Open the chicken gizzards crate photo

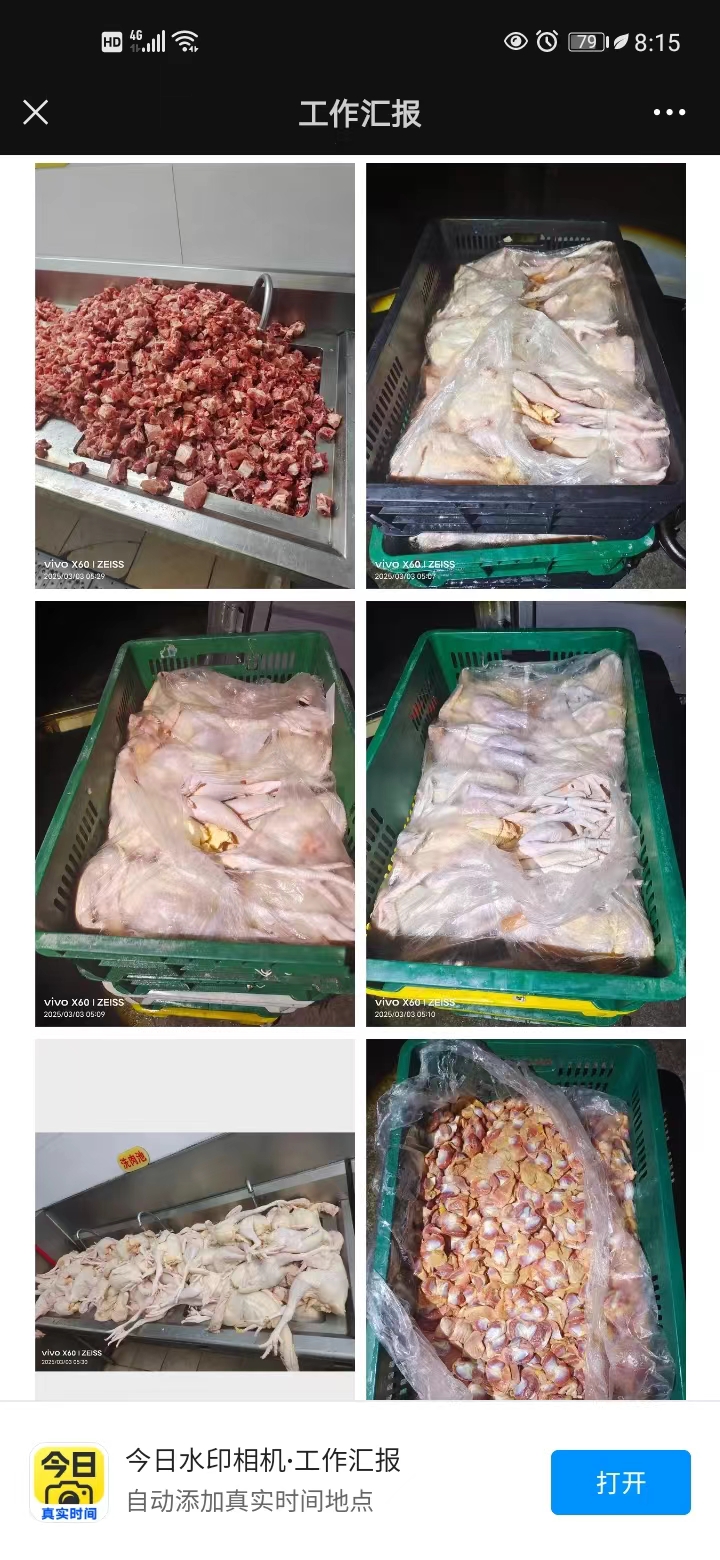[x=525, y=1220]
